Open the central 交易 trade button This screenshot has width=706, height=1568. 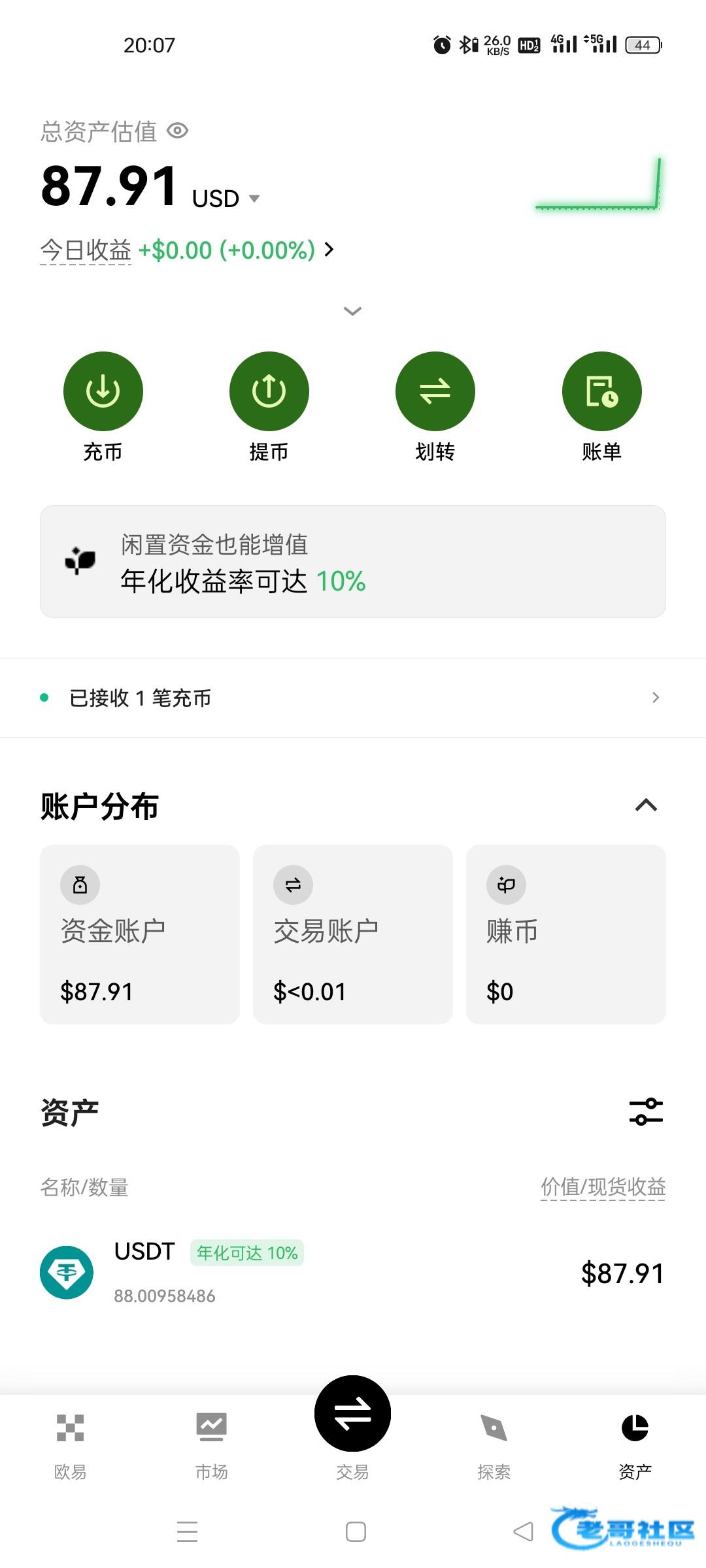pyautogui.click(x=352, y=1415)
